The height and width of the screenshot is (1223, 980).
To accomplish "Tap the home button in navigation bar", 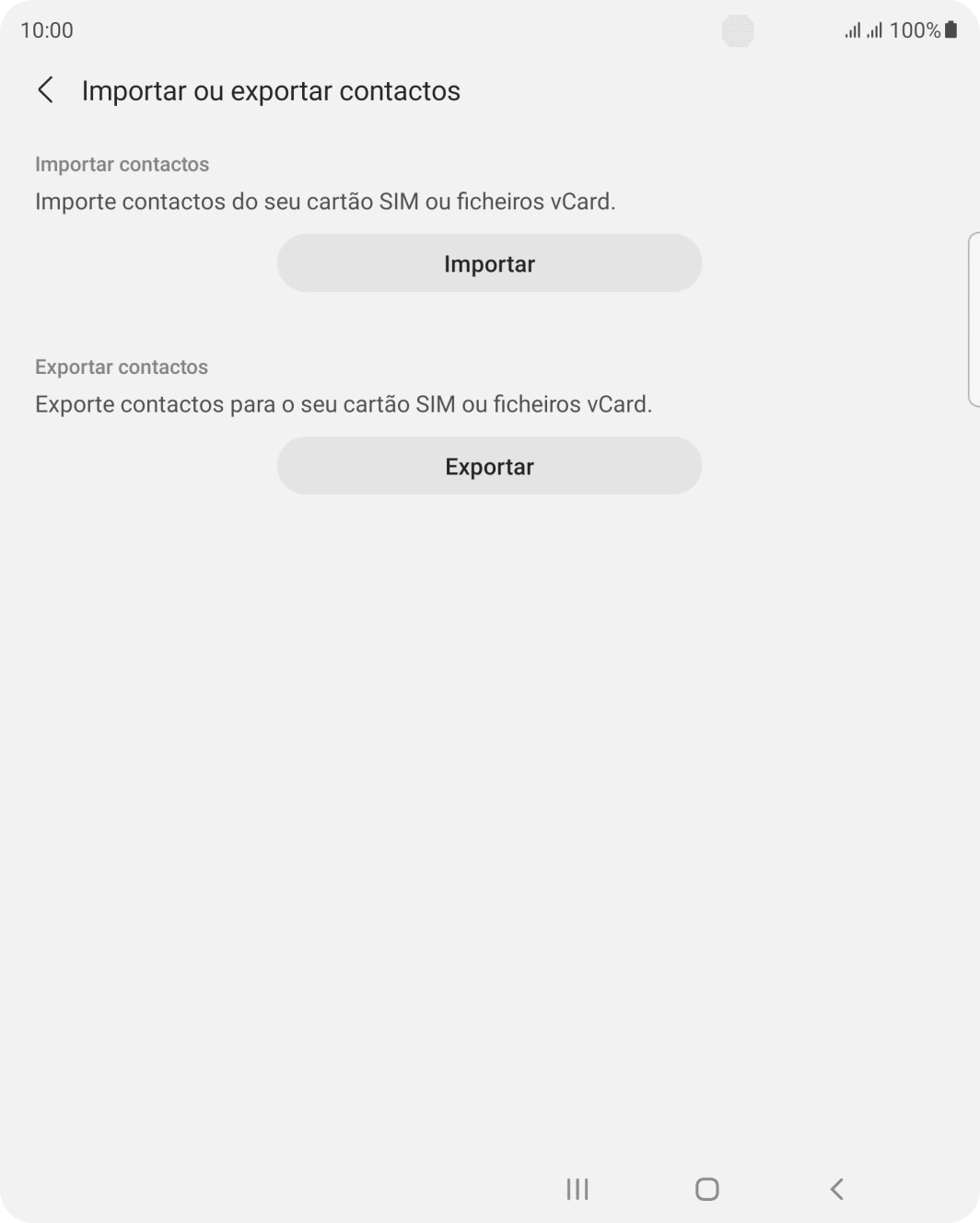I will coord(706,1189).
